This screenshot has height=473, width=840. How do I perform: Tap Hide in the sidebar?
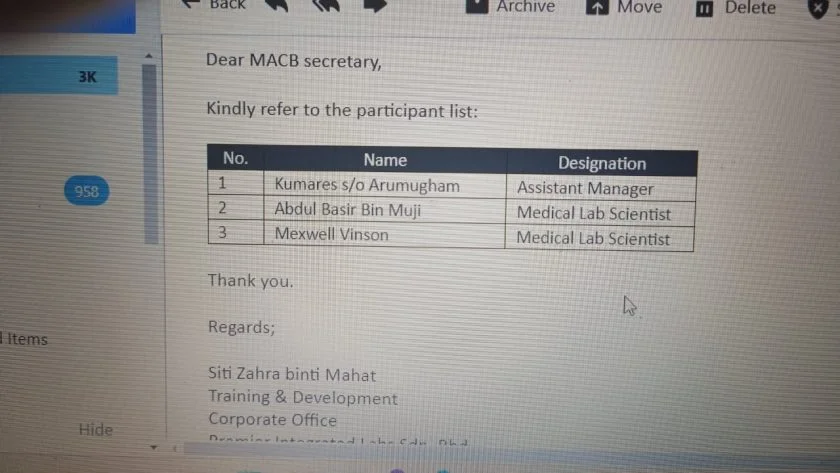click(96, 429)
